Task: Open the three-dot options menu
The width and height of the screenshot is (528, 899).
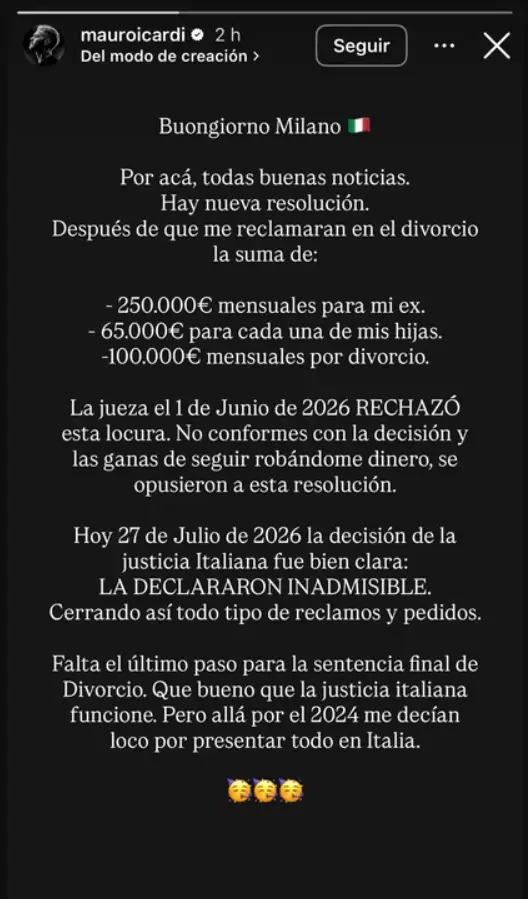Action: [444, 45]
